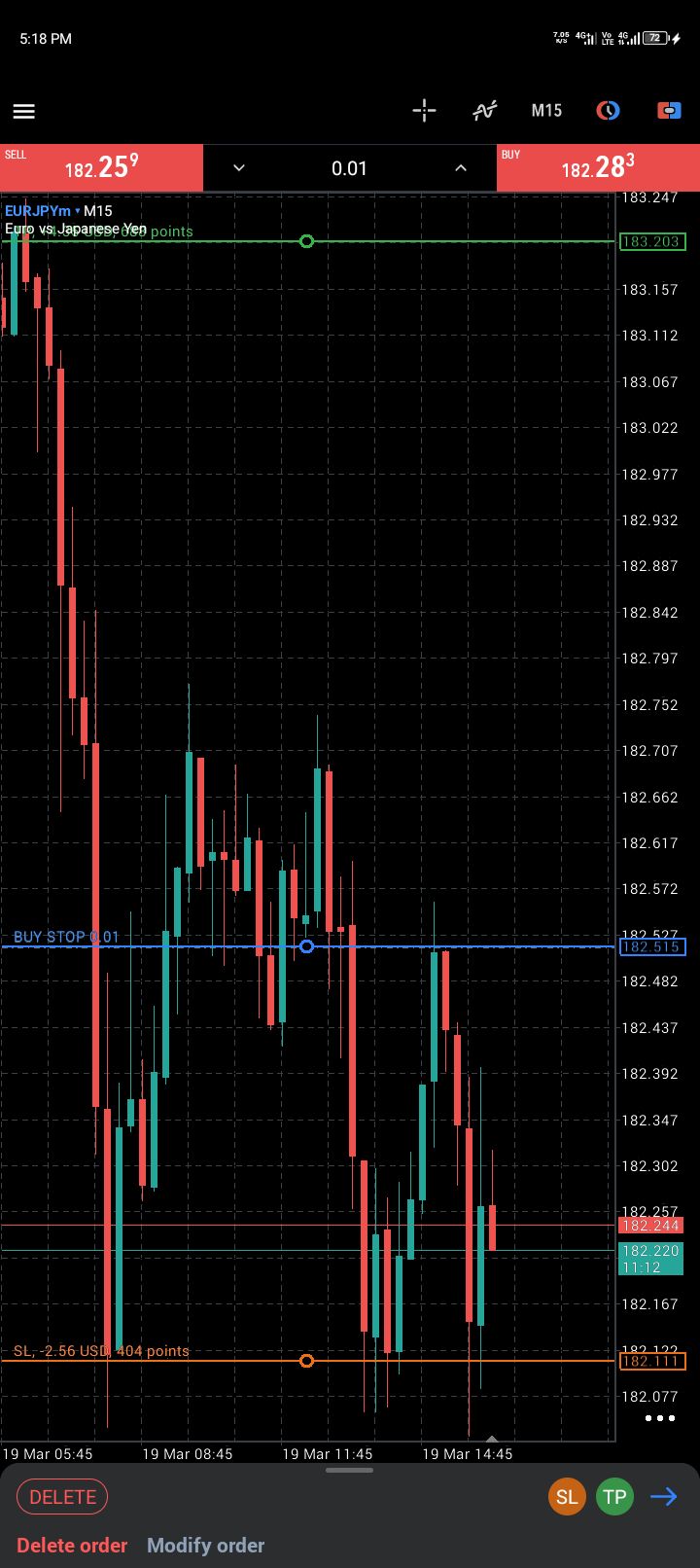This screenshot has height=1568, width=700.
Task: Activate the crosshair tool
Action: [424, 110]
